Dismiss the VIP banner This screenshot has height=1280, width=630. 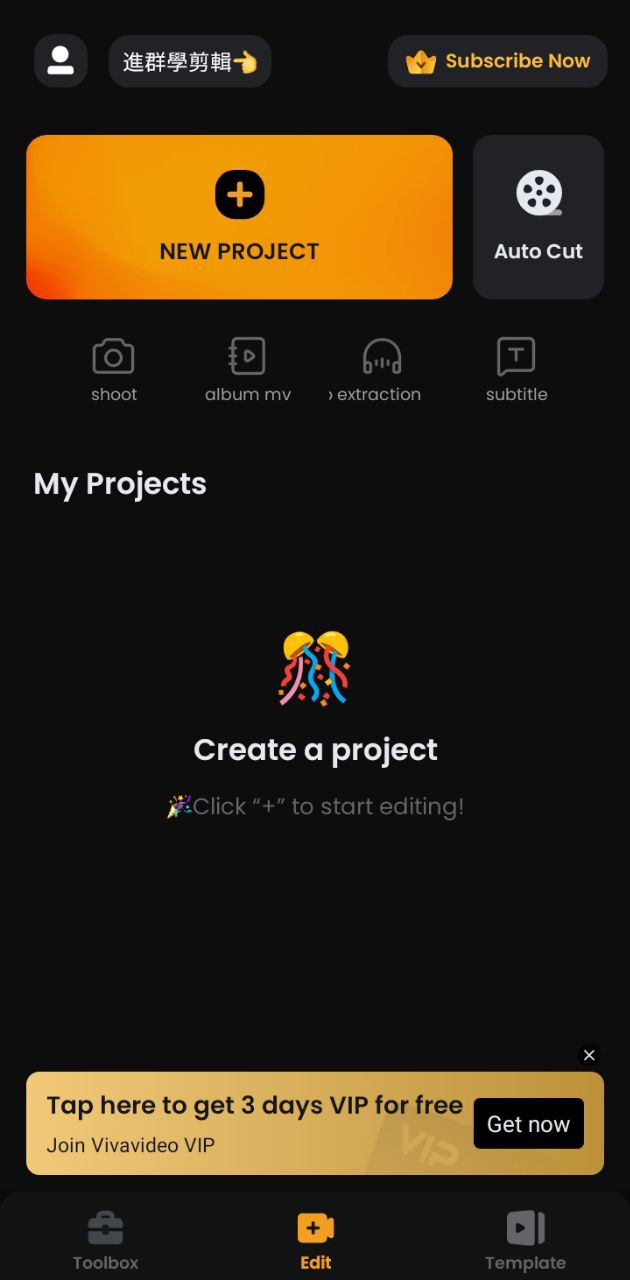click(589, 1055)
